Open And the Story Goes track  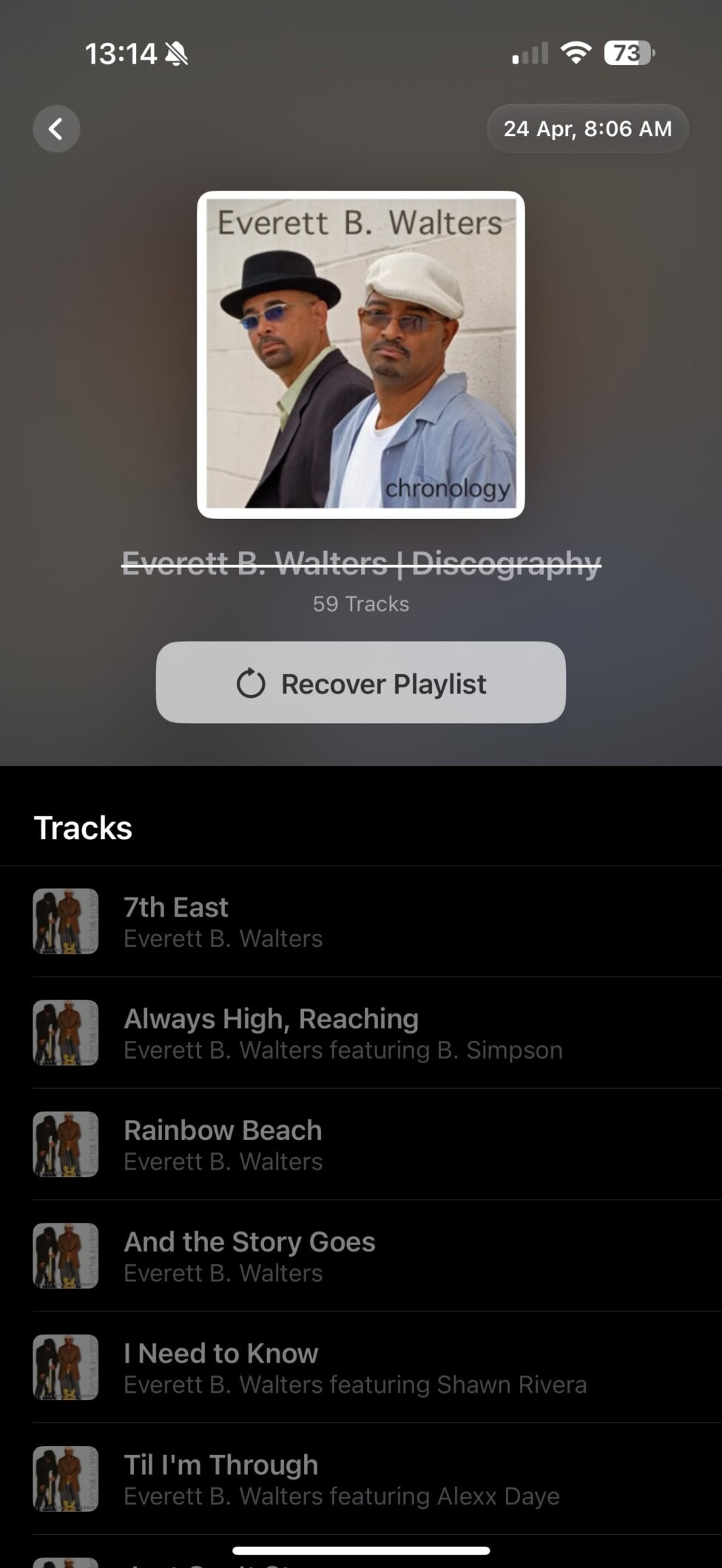[361, 1256]
